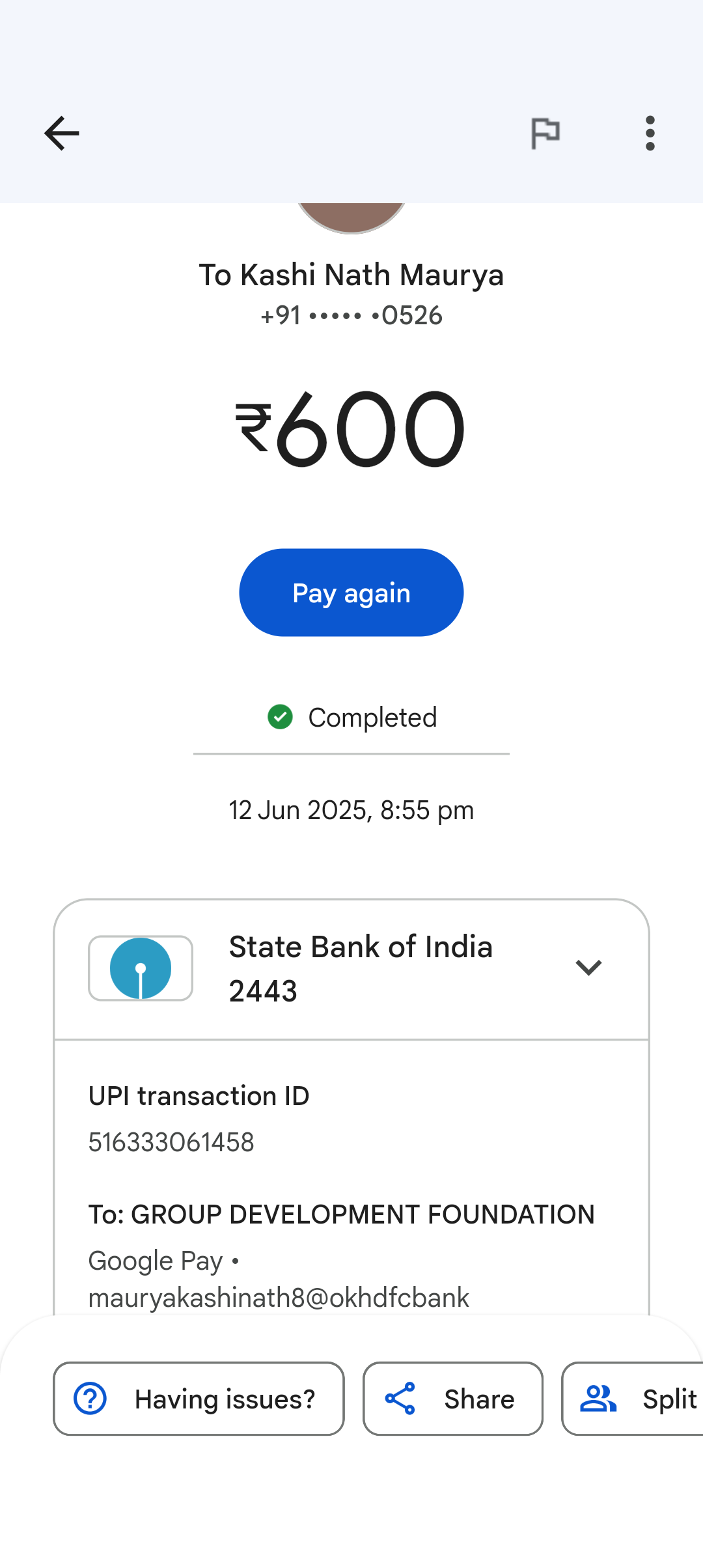This screenshot has width=703, height=1568.
Task: Go back using the arrow icon
Action: pos(62,133)
